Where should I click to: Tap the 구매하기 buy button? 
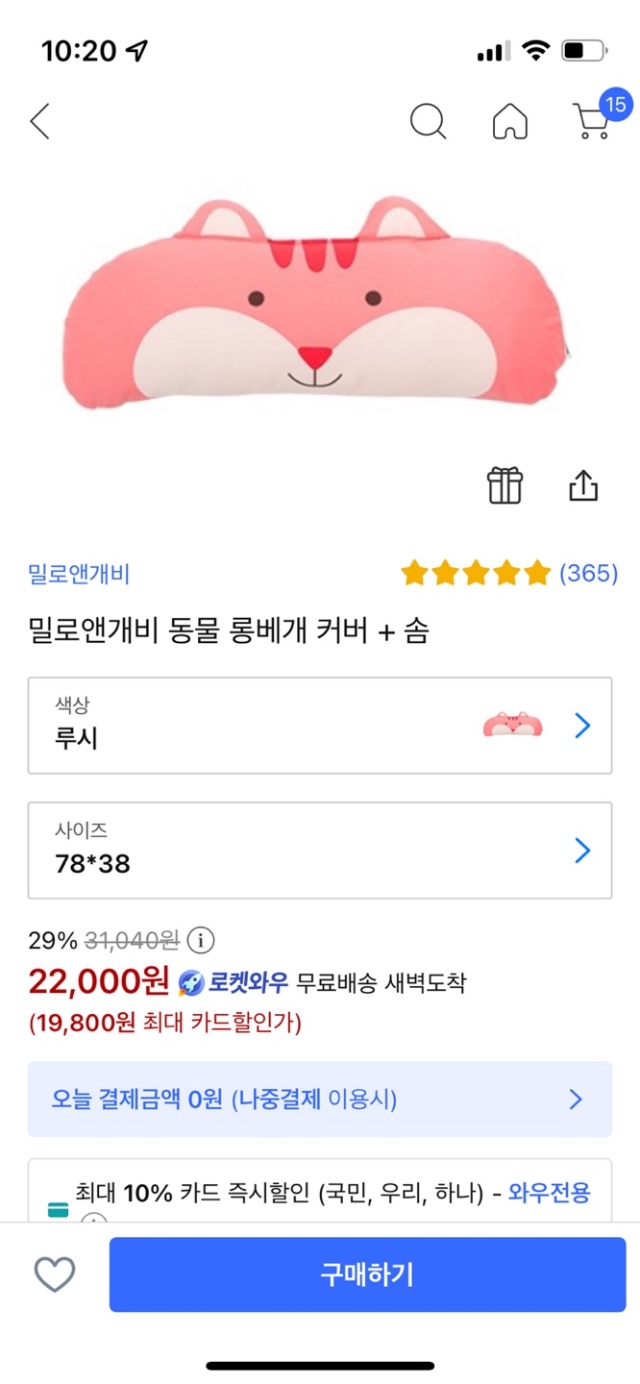pyautogui.click(x=367, y=1274)
